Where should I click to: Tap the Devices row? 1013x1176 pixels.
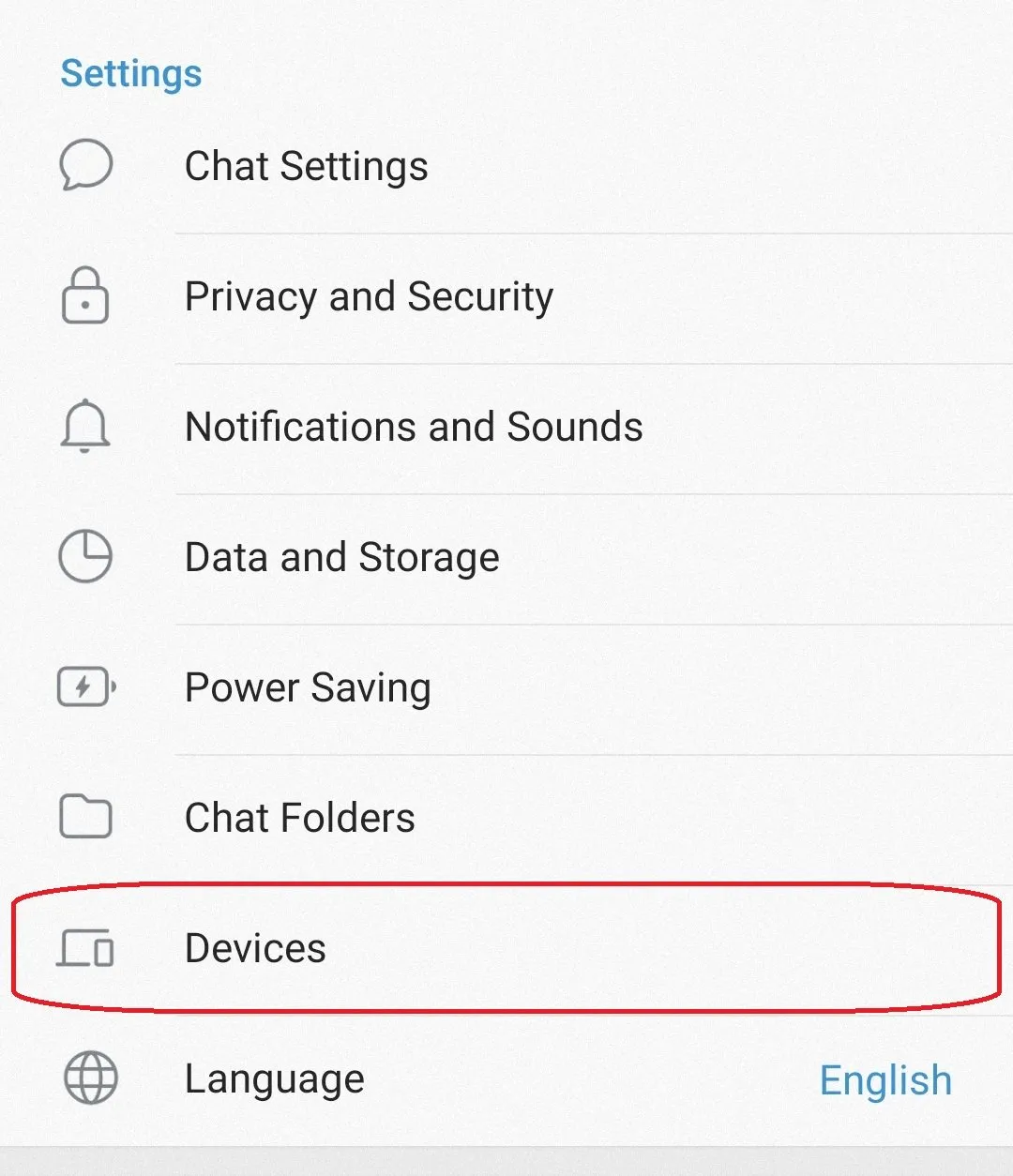(255, 948)
